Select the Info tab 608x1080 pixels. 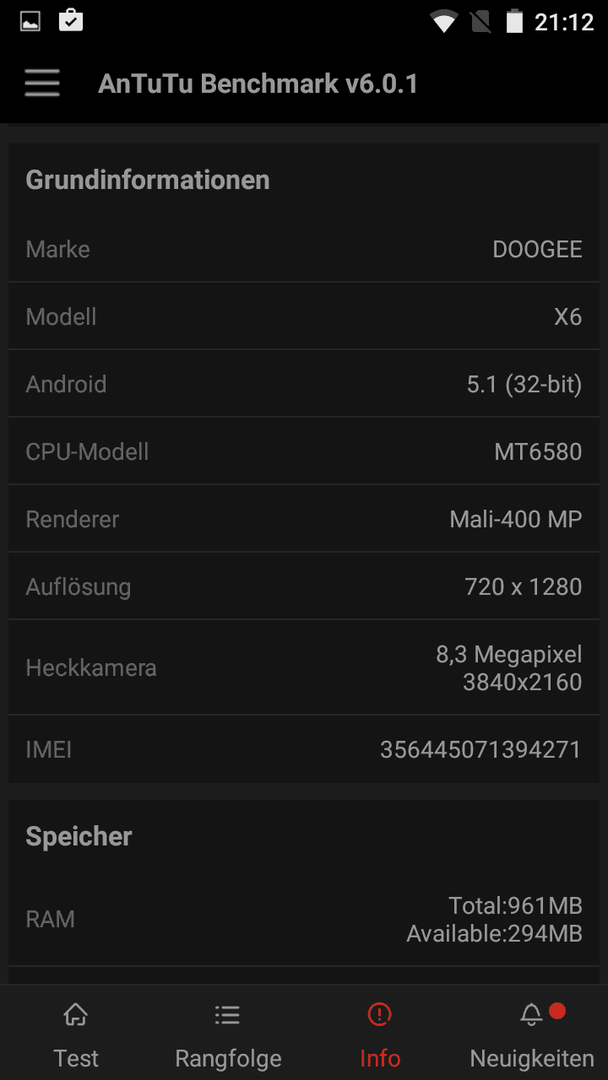pos(379,1032)
